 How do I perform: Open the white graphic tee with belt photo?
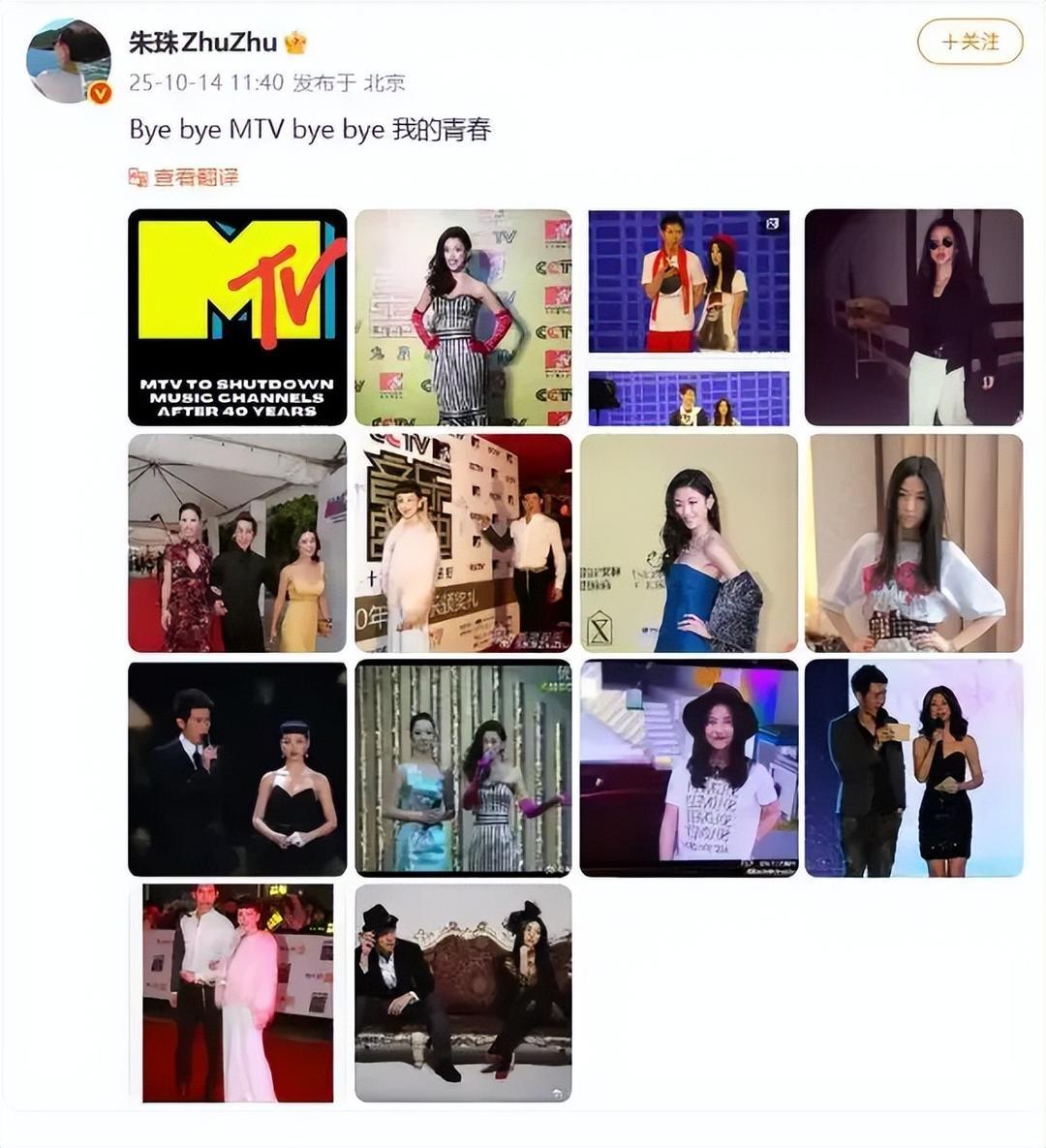pyautogui.click(x=913, y=543)
